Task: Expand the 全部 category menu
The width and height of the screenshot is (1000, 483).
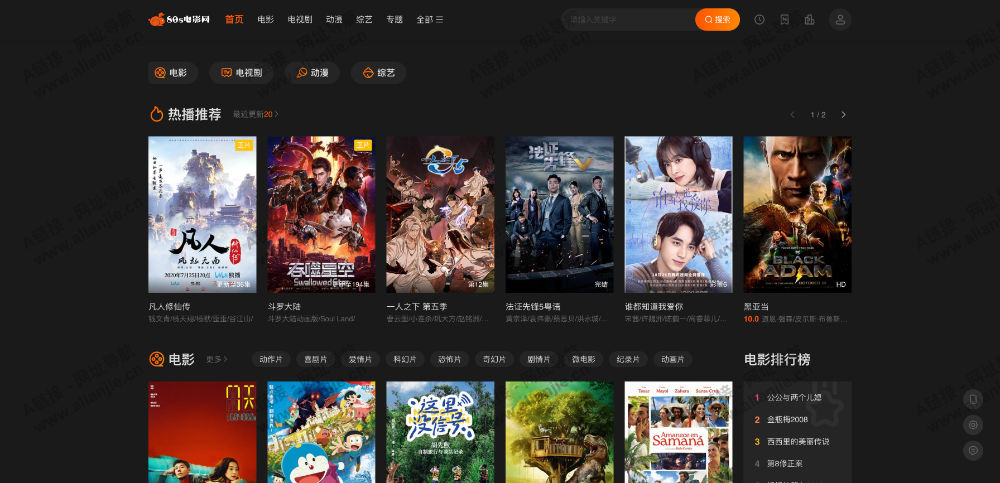Action: [429, 19]
